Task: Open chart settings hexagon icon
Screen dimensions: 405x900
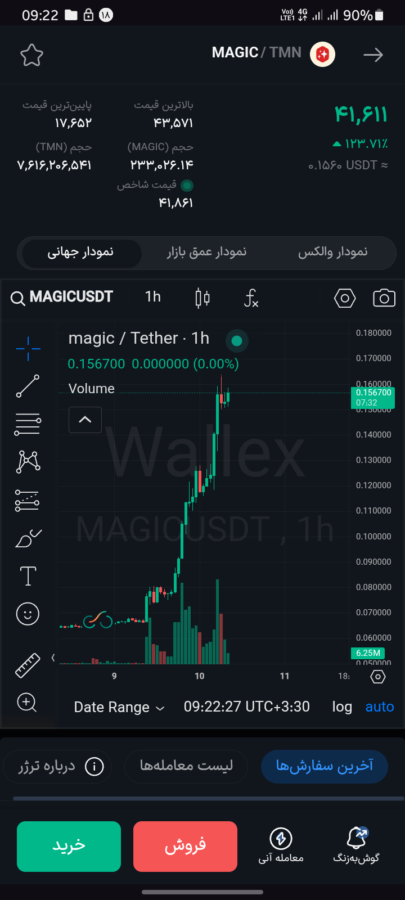Action: (x=345, y=298)
